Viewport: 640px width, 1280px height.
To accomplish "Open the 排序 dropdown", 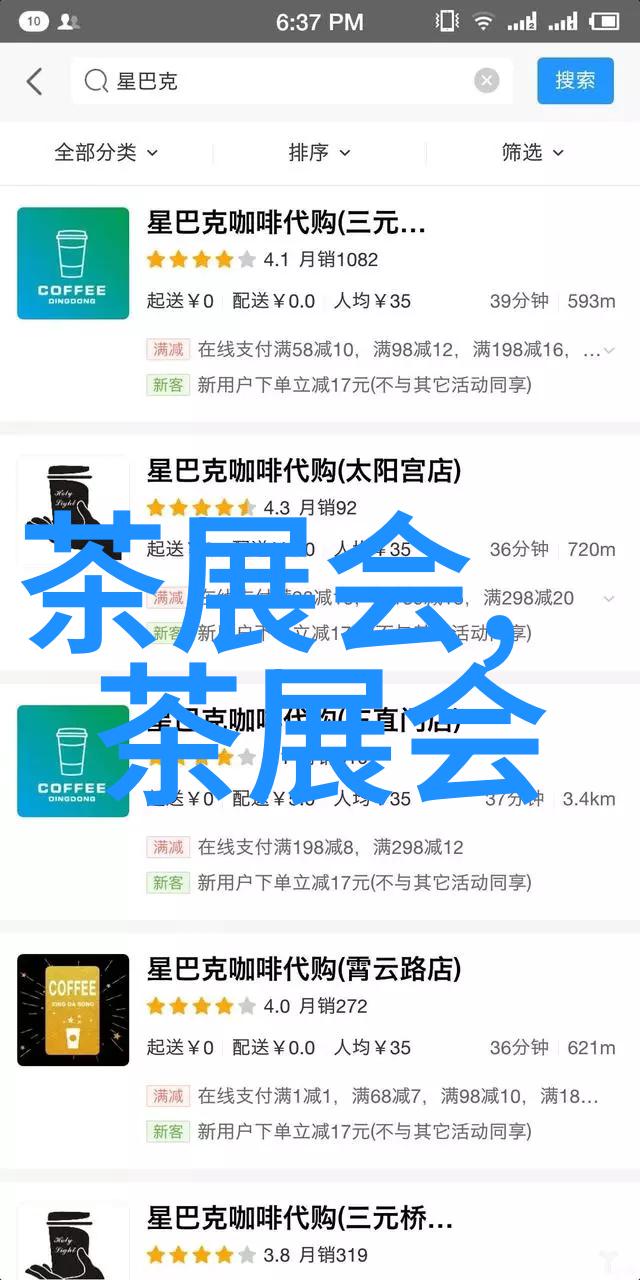I will (319, 152).
